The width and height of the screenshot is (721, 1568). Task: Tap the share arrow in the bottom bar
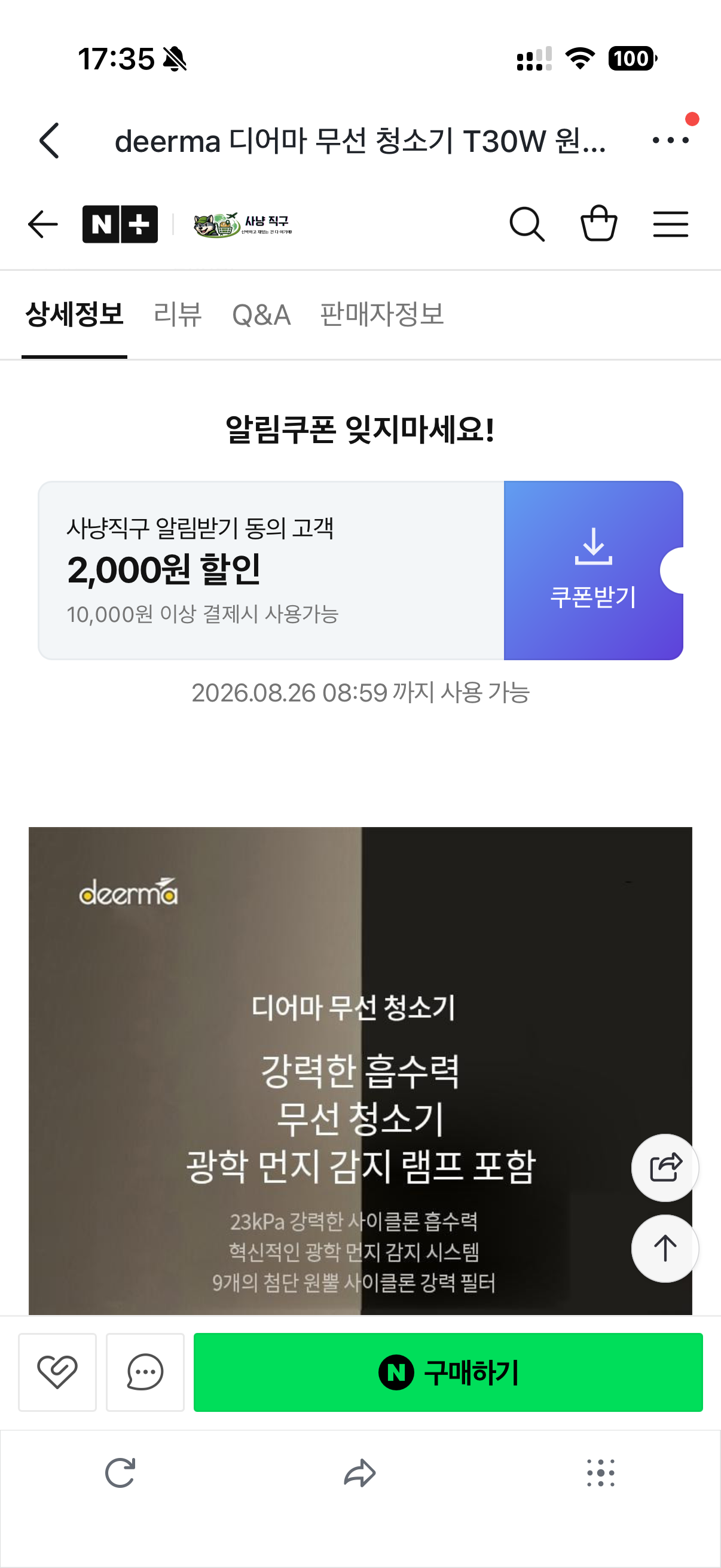(359, 1473)
